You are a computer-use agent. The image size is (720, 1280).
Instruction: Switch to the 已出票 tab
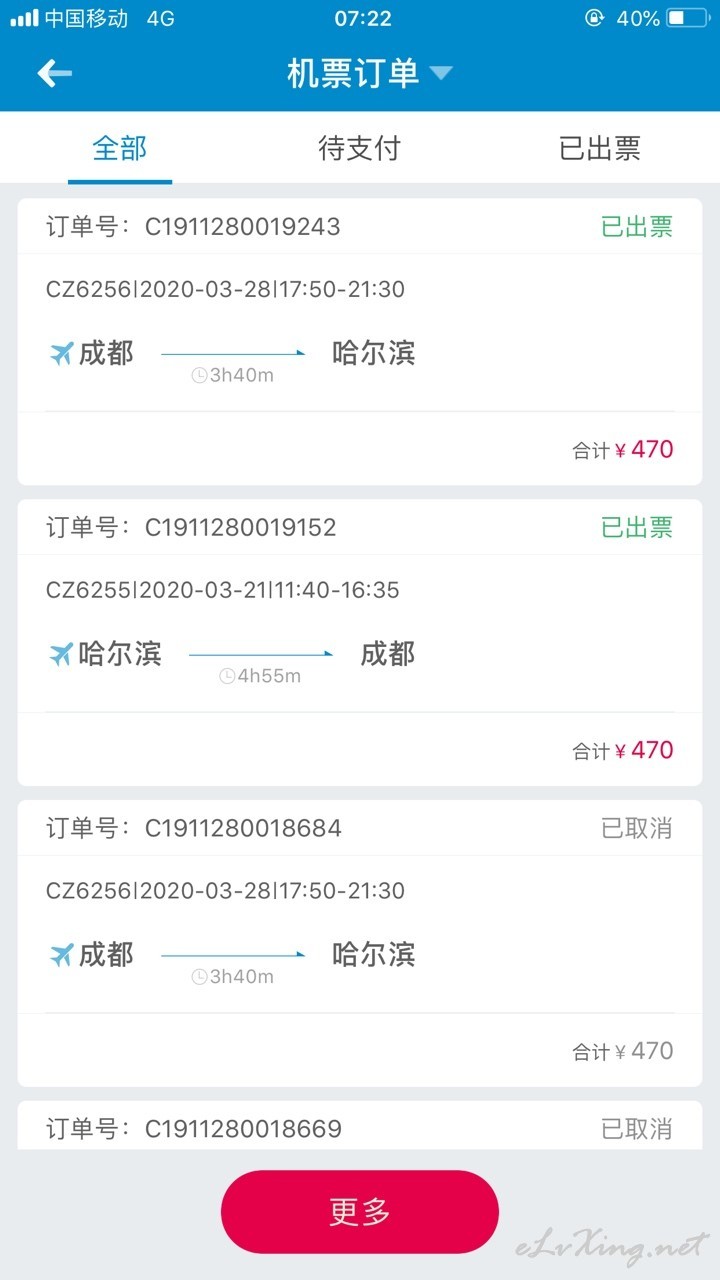pyautogui.click(x=600, y=149)
